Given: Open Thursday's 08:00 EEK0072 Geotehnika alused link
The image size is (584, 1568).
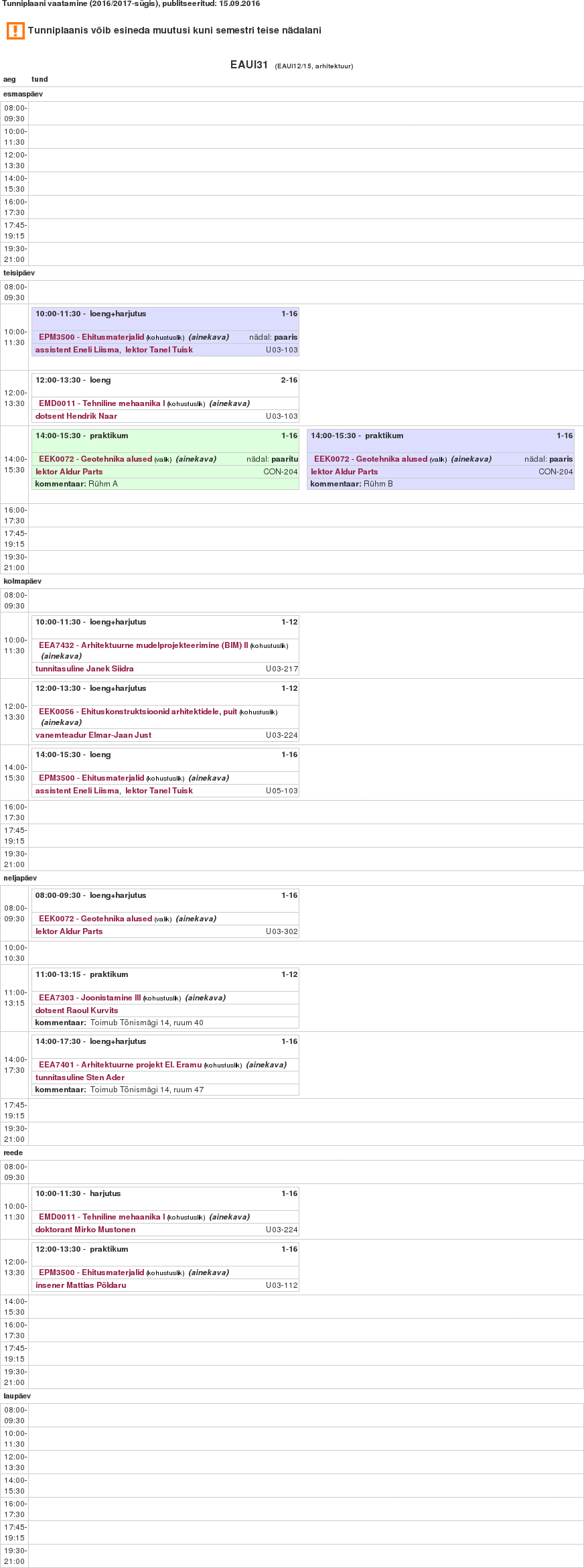Looking at the screenshot, I should tap(95, 919).
